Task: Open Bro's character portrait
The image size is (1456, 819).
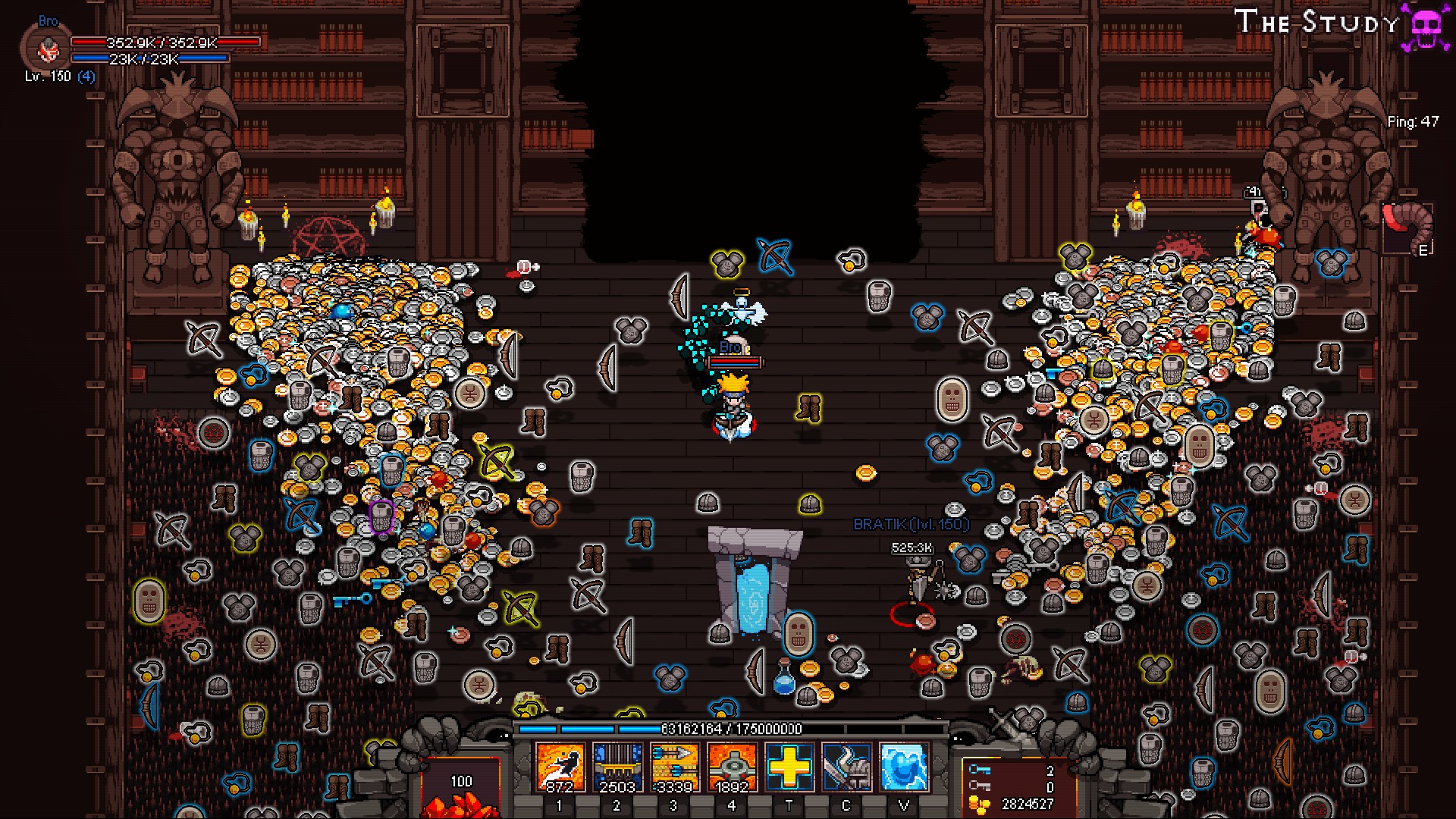Action: pyautogui.click(x=49, y=49)
